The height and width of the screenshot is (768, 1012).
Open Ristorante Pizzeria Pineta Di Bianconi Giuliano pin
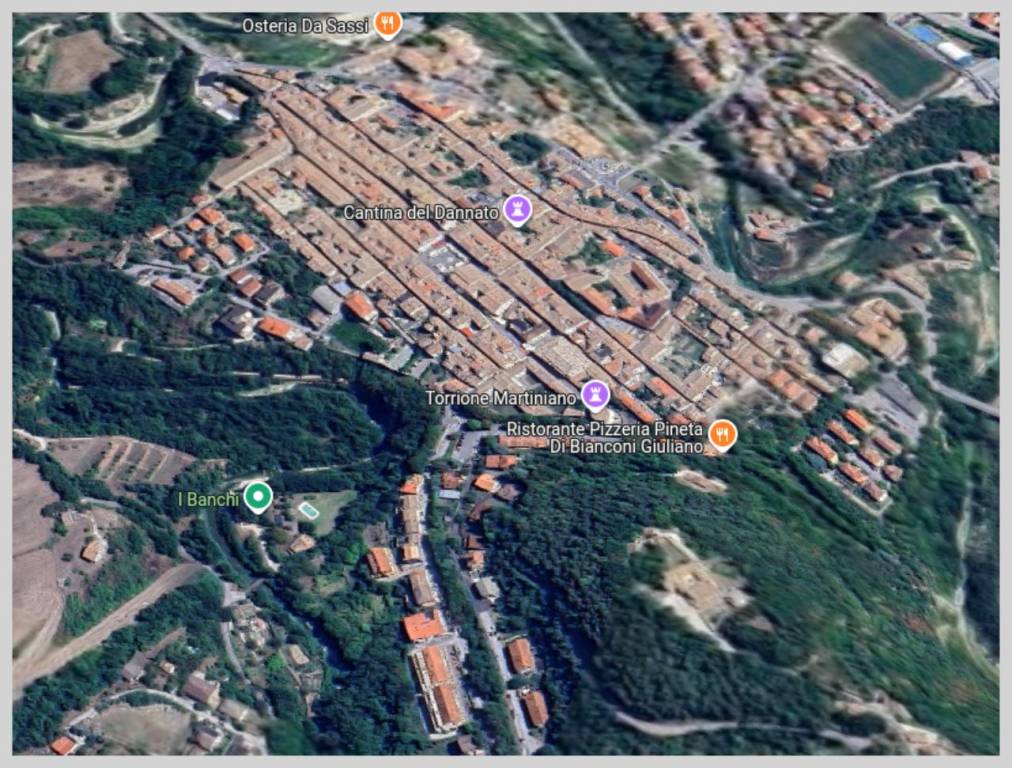click(x=721, y=434)
